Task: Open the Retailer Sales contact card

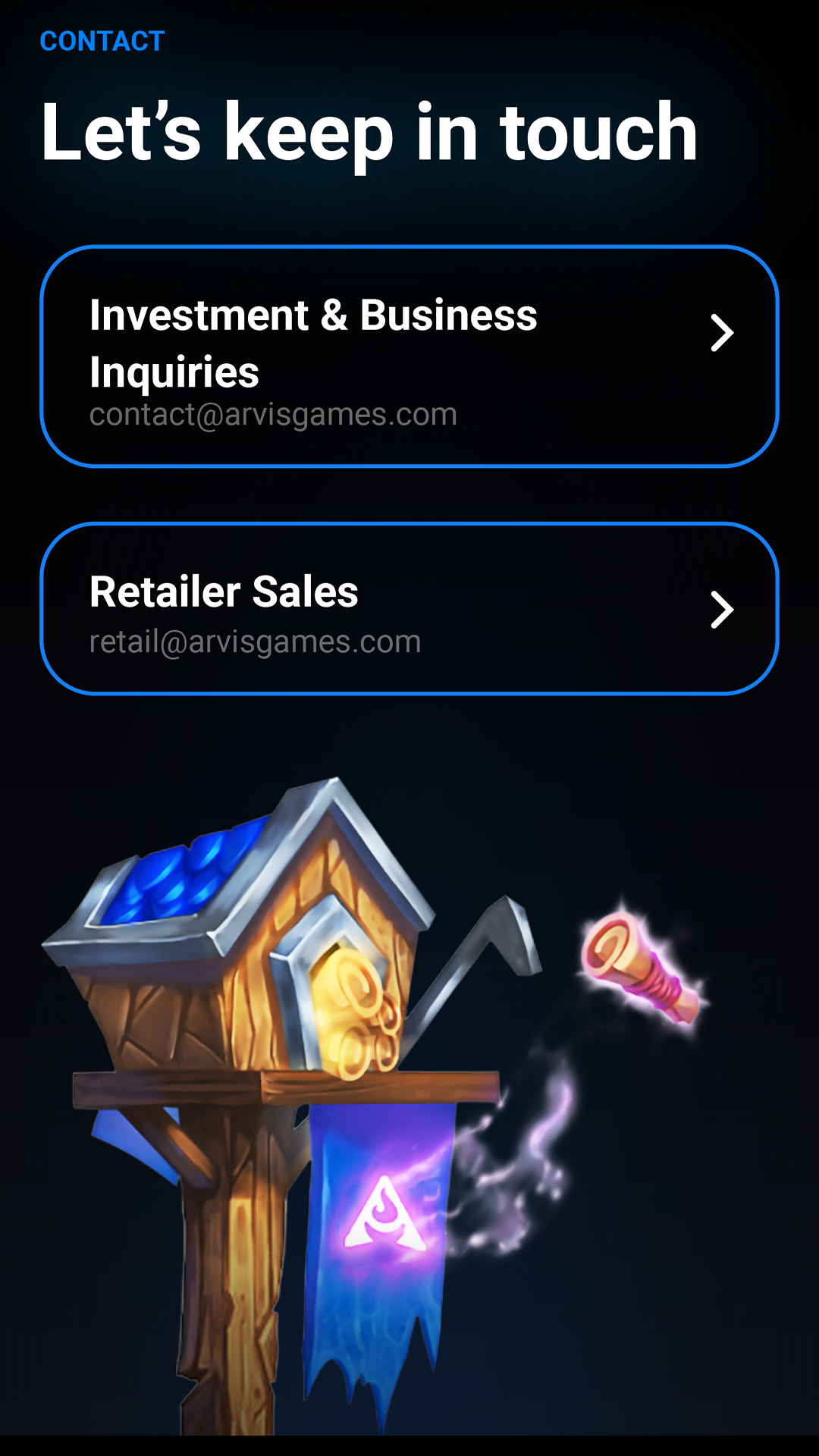Action: [x=409, y=609]
